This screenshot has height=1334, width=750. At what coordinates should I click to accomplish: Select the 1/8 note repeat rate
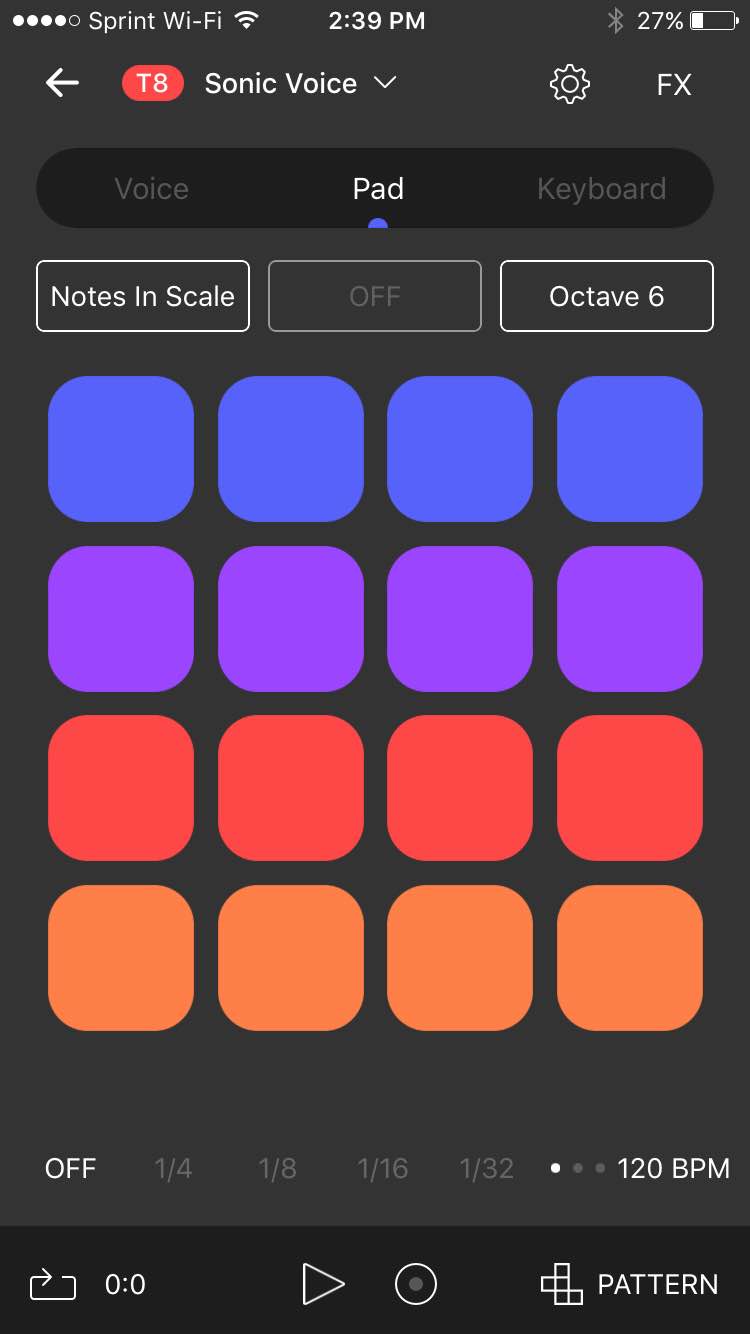[277, 1168]
